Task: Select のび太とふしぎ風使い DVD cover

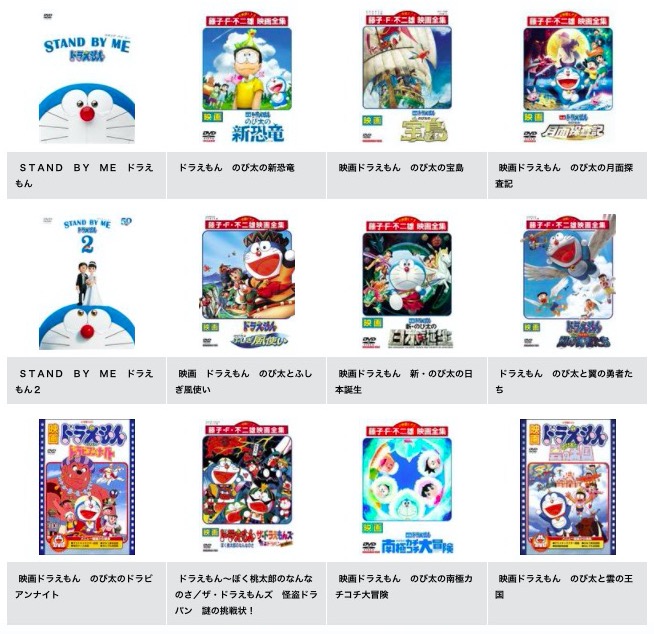Action: [247, 281]
